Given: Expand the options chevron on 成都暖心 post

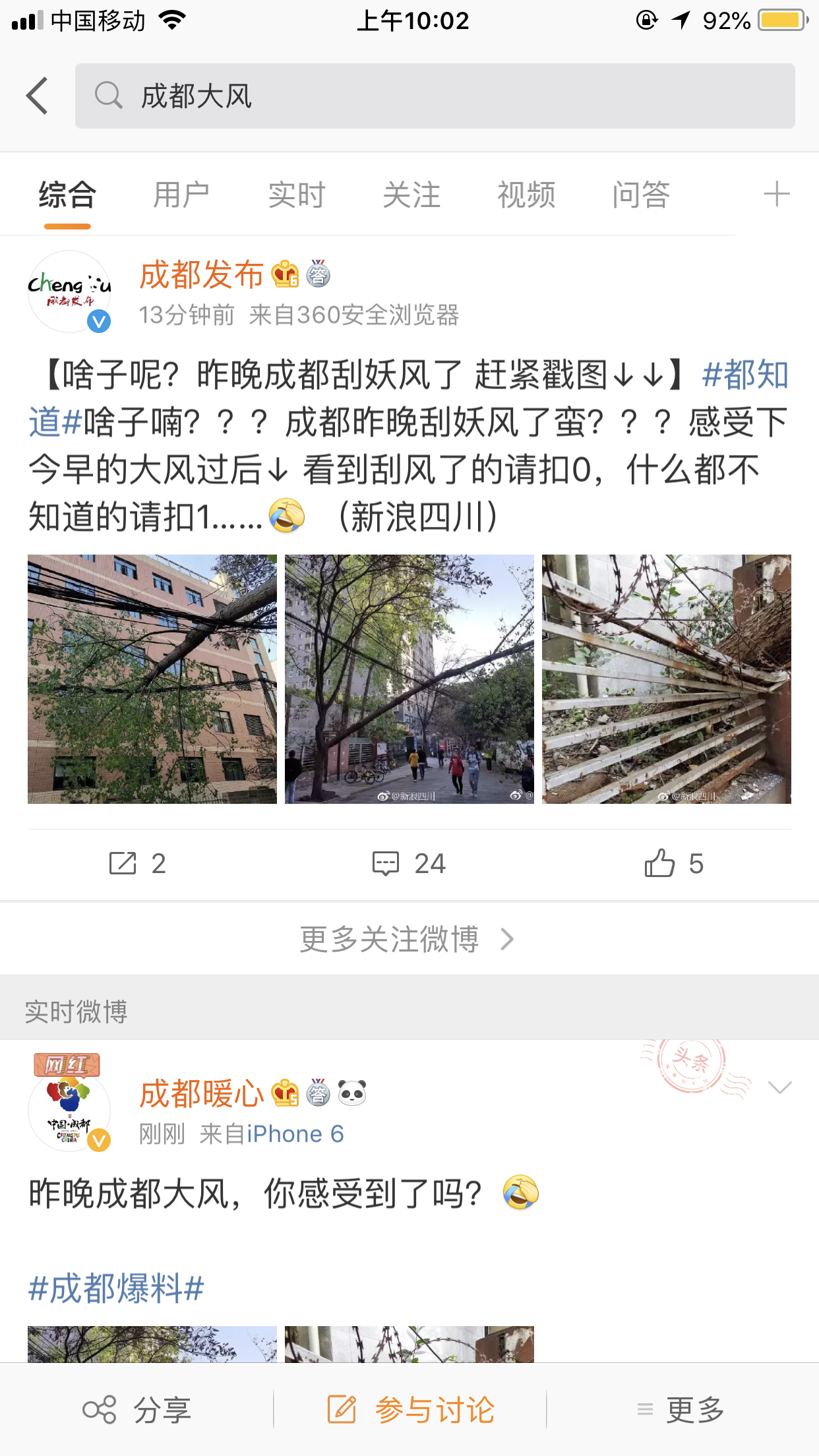Looking at the screenshot, I should click(779, 1087).
